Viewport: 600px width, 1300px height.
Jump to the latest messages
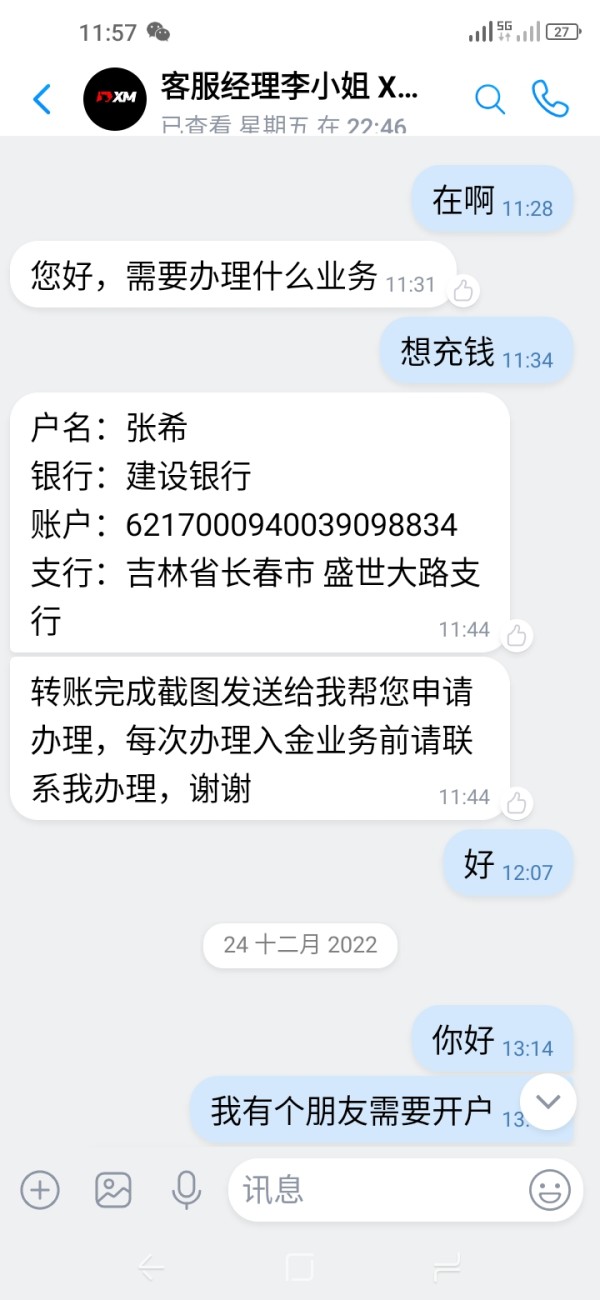(548, 1101)
